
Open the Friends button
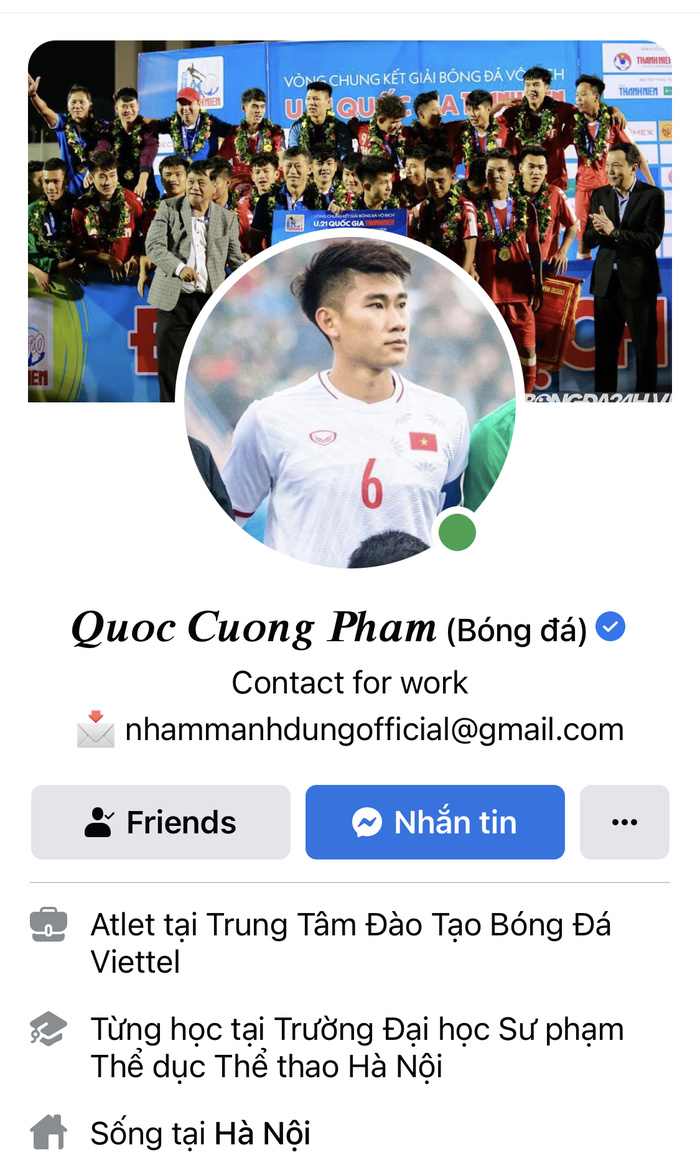161,822
